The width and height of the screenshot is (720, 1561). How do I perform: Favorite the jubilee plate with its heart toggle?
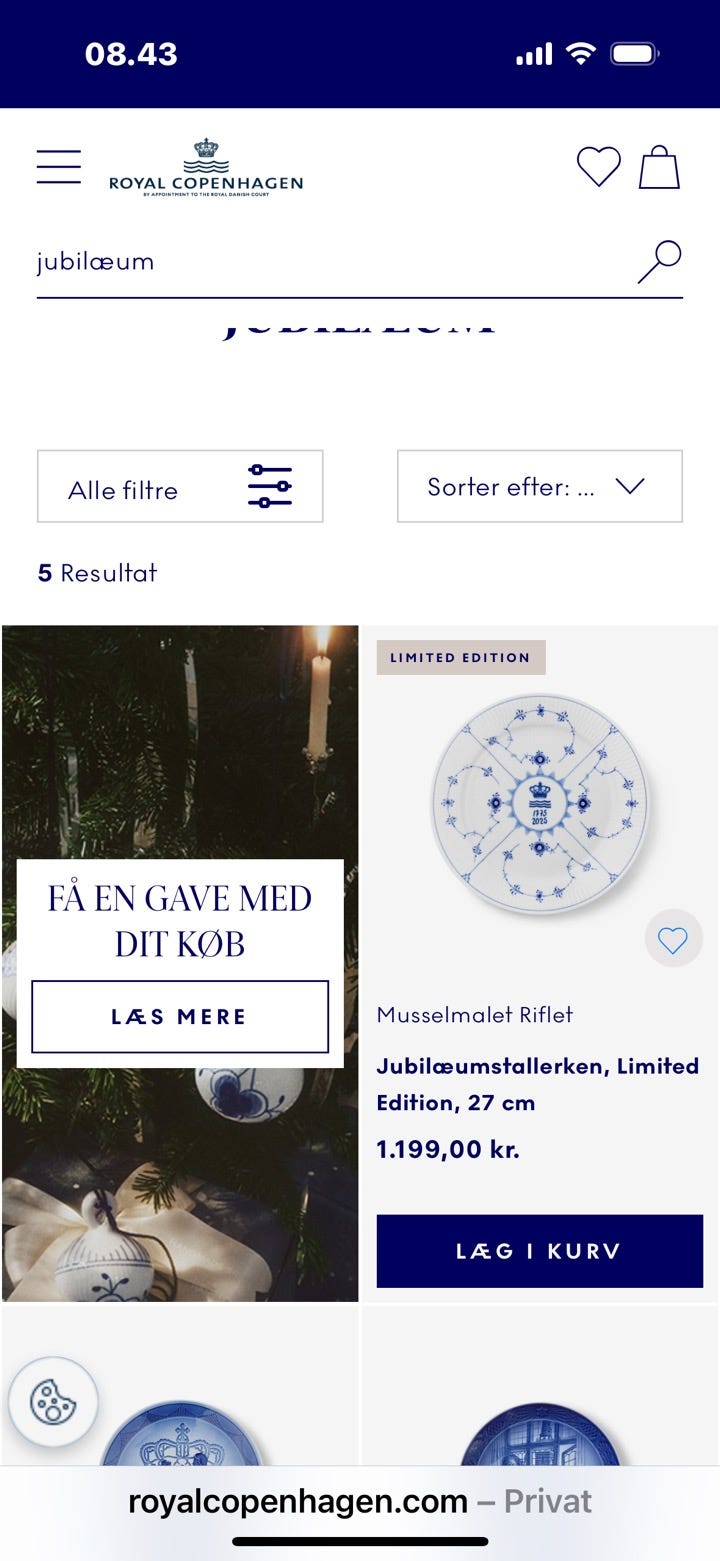tap(673, 939)
